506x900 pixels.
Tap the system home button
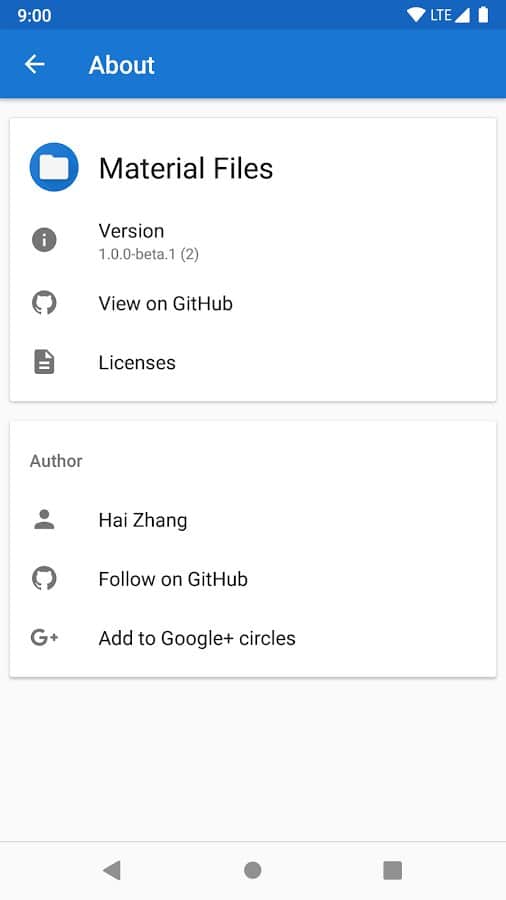click(252, 870)
